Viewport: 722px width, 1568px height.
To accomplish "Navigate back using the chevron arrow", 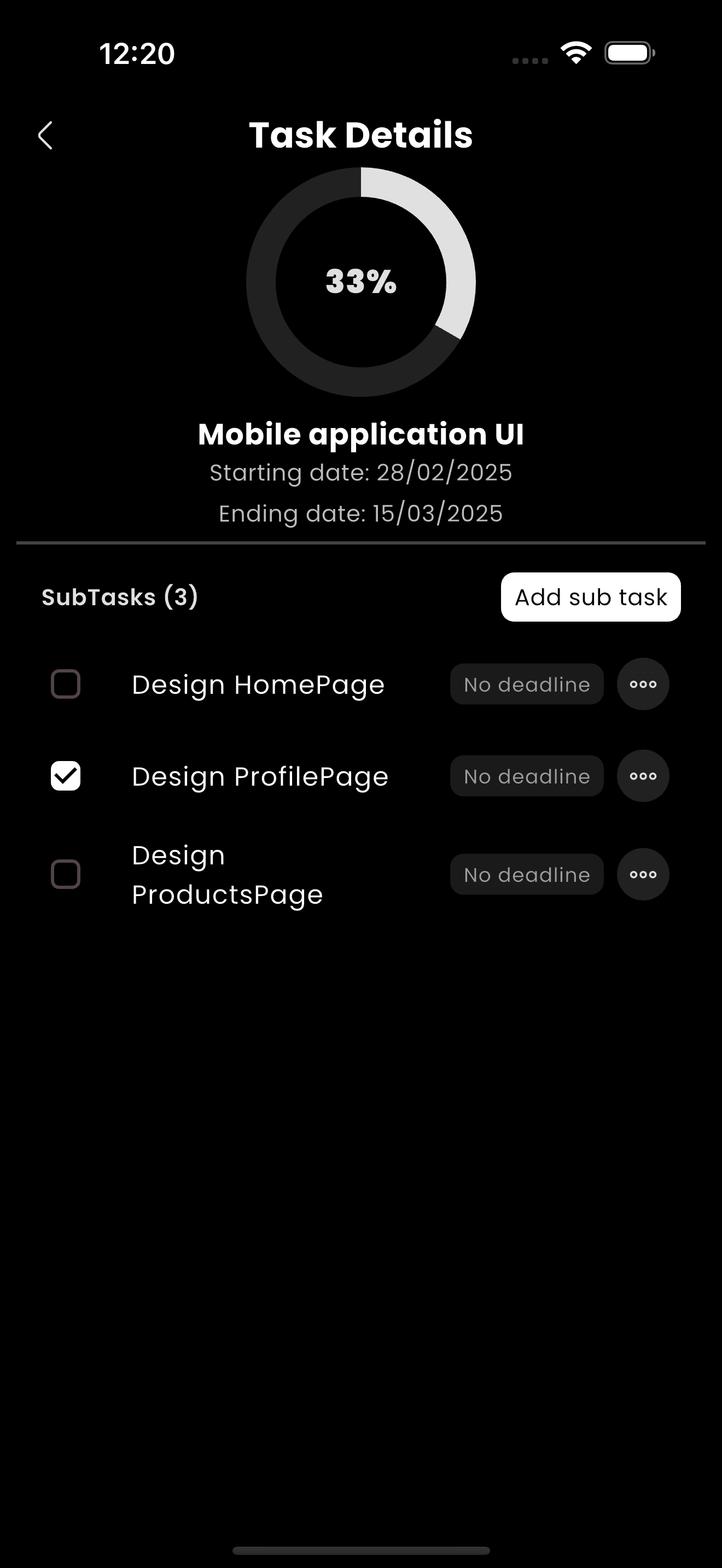I will 45,136.
